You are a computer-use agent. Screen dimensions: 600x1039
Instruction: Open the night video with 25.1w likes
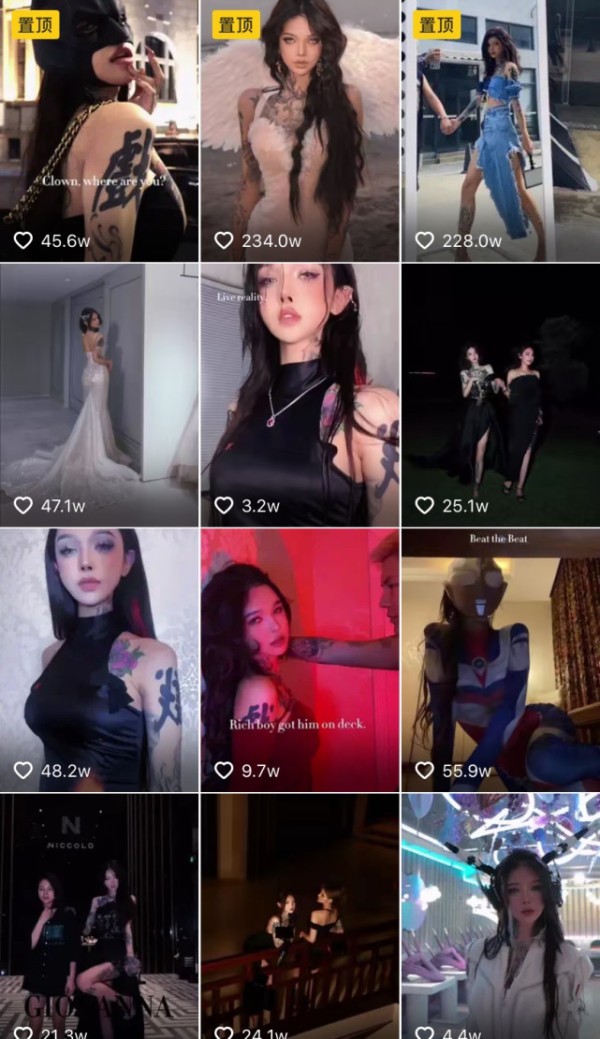[x=500, y=395]
